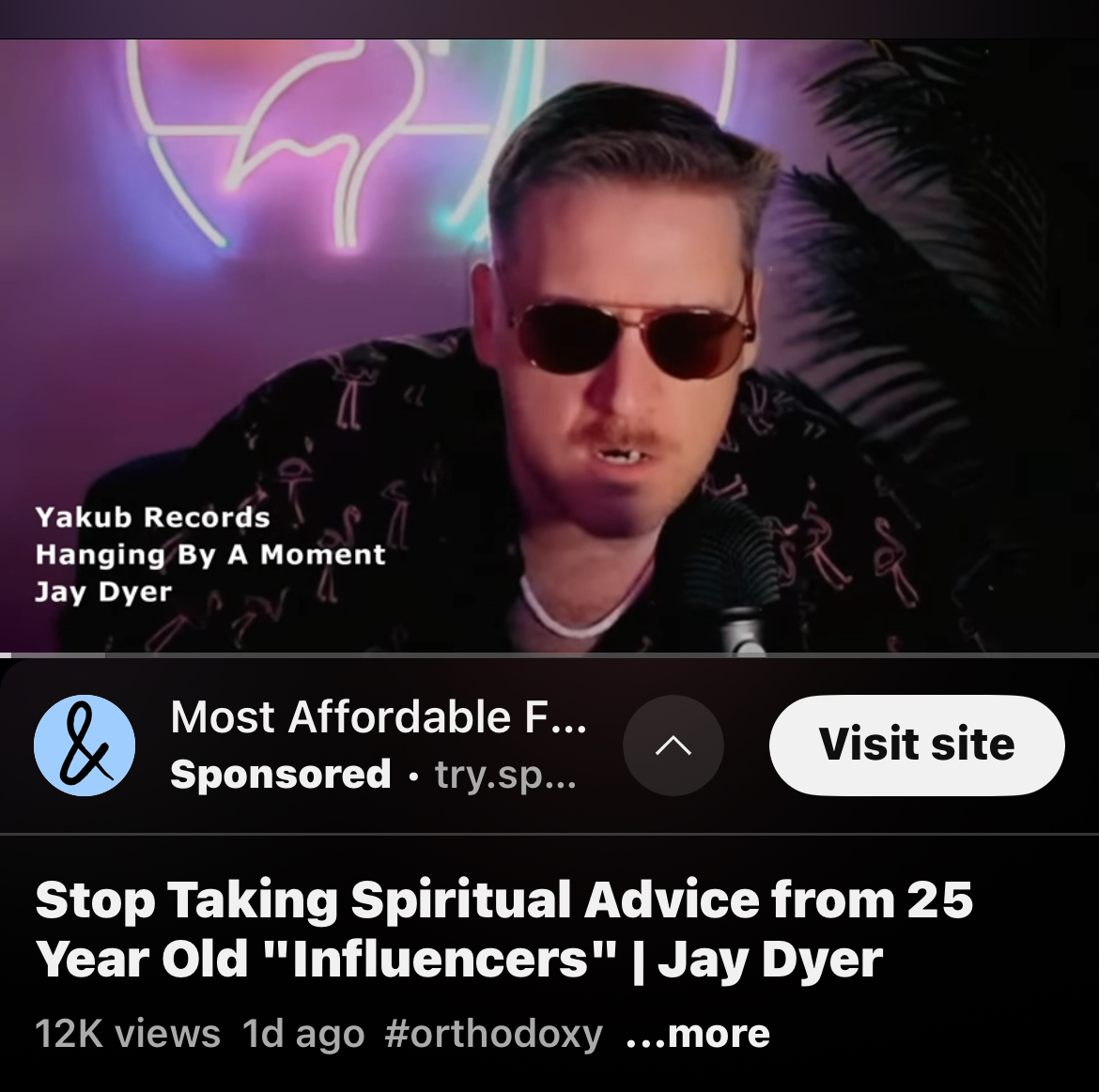
Task: Open the advertiser's ampersand logo
Action: tap(85, 746)
